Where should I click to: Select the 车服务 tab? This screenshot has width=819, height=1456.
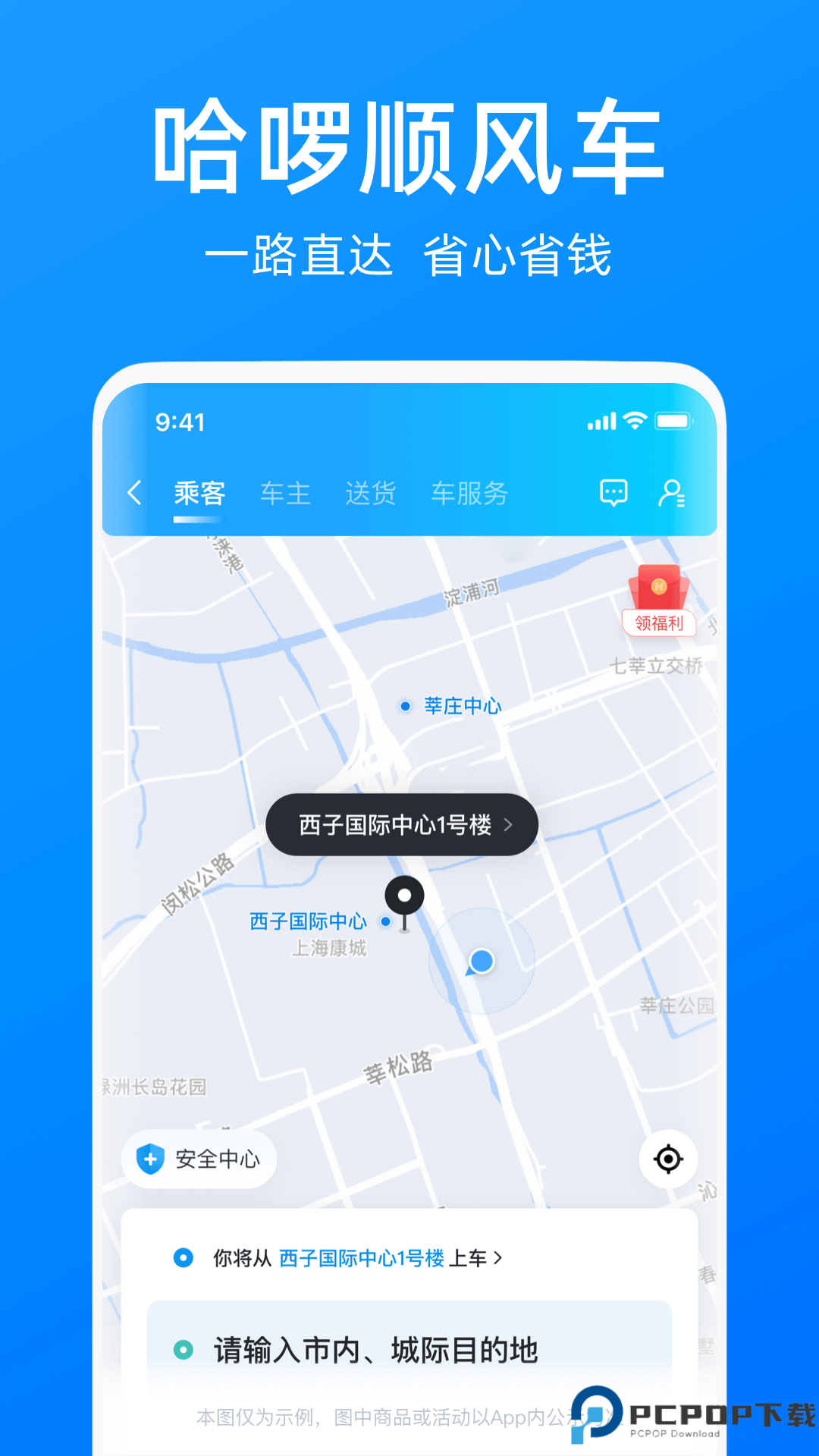pos(470,493)
